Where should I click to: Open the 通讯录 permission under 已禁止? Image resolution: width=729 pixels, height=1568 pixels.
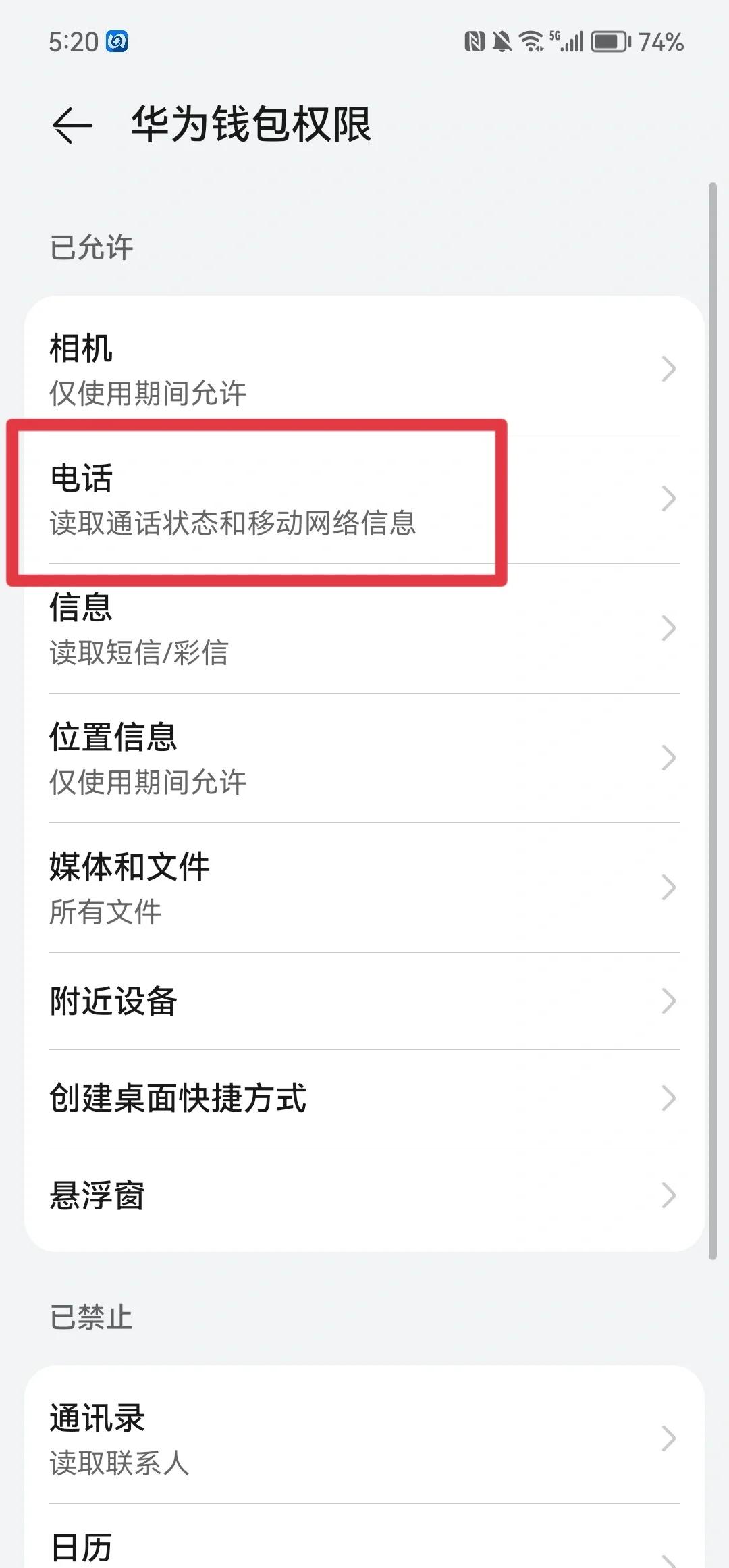click(364, 1438)
